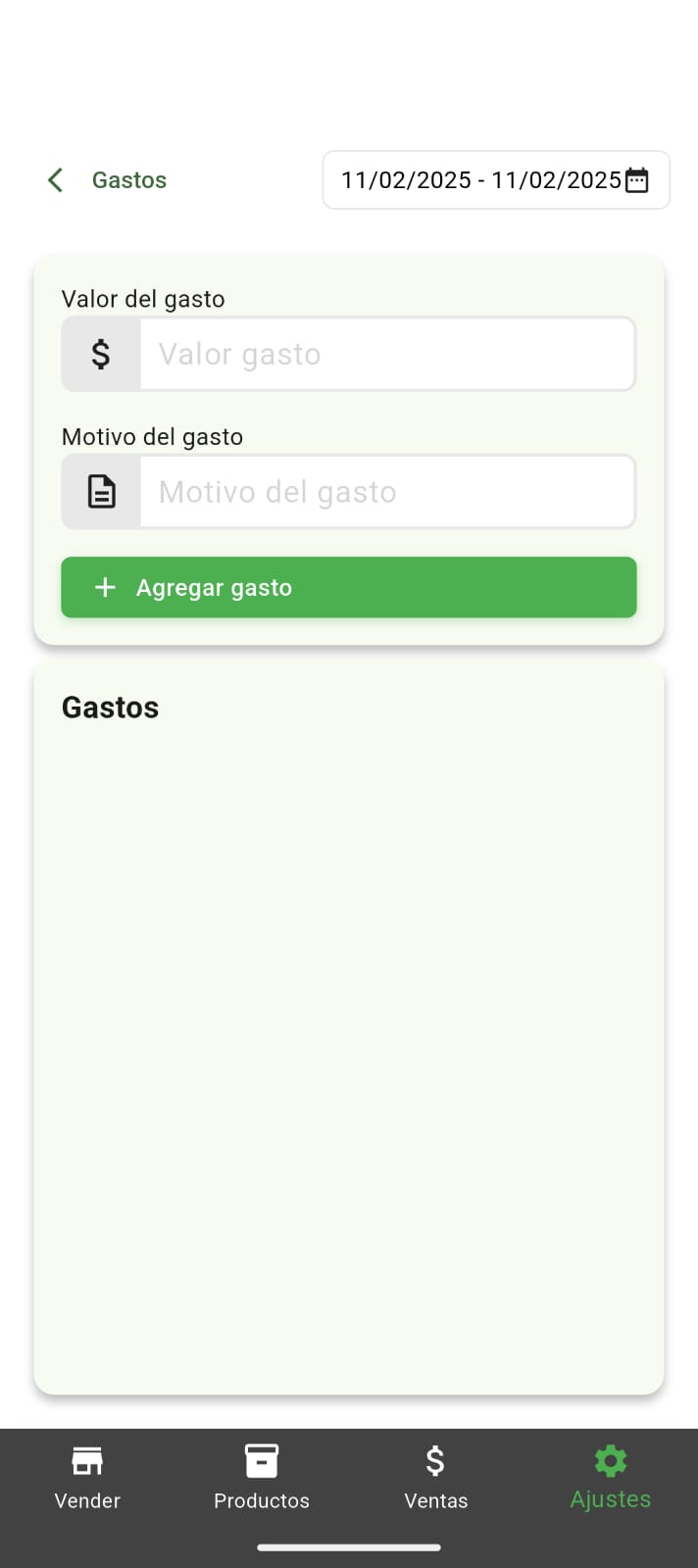Go back from the Gastos screen
Image resolution: width=698 pixels, height=1568 pixels.
(x=56, y=180)
